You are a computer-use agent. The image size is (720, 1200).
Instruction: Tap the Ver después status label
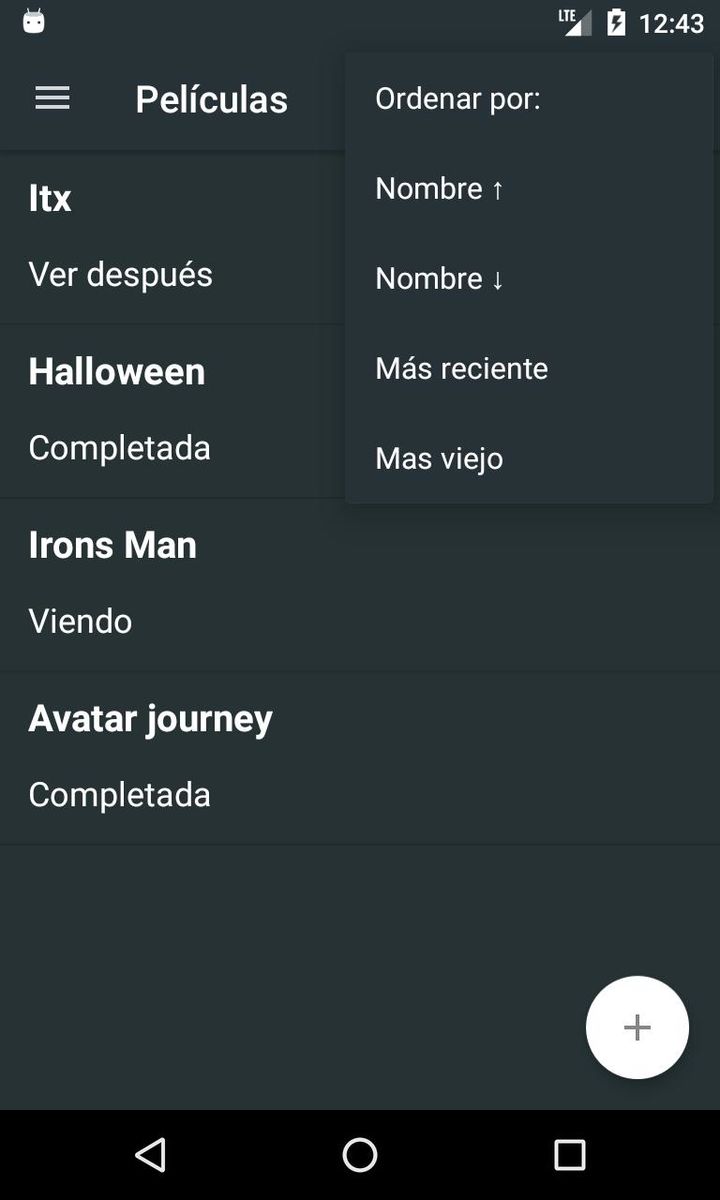pyautogui.click(x=120, y=274)
